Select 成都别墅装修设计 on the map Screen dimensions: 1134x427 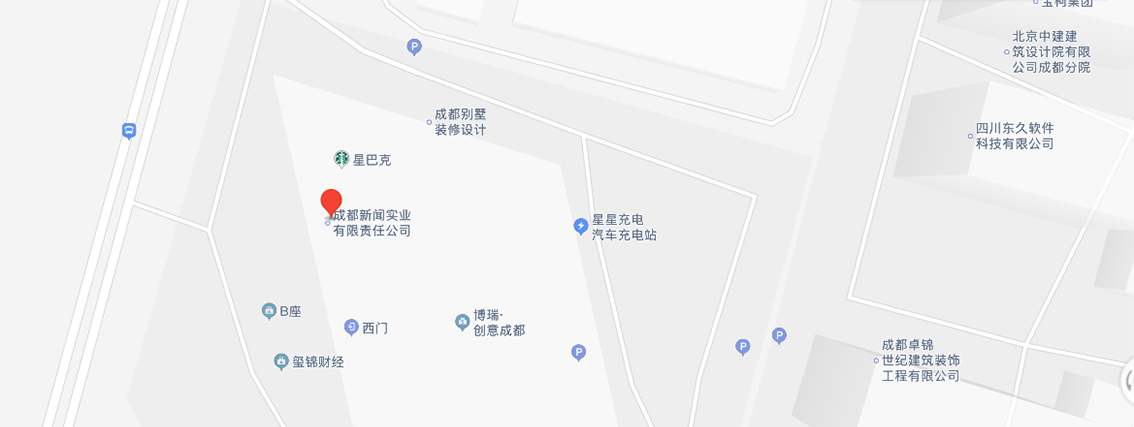click(x=459, y=122)
